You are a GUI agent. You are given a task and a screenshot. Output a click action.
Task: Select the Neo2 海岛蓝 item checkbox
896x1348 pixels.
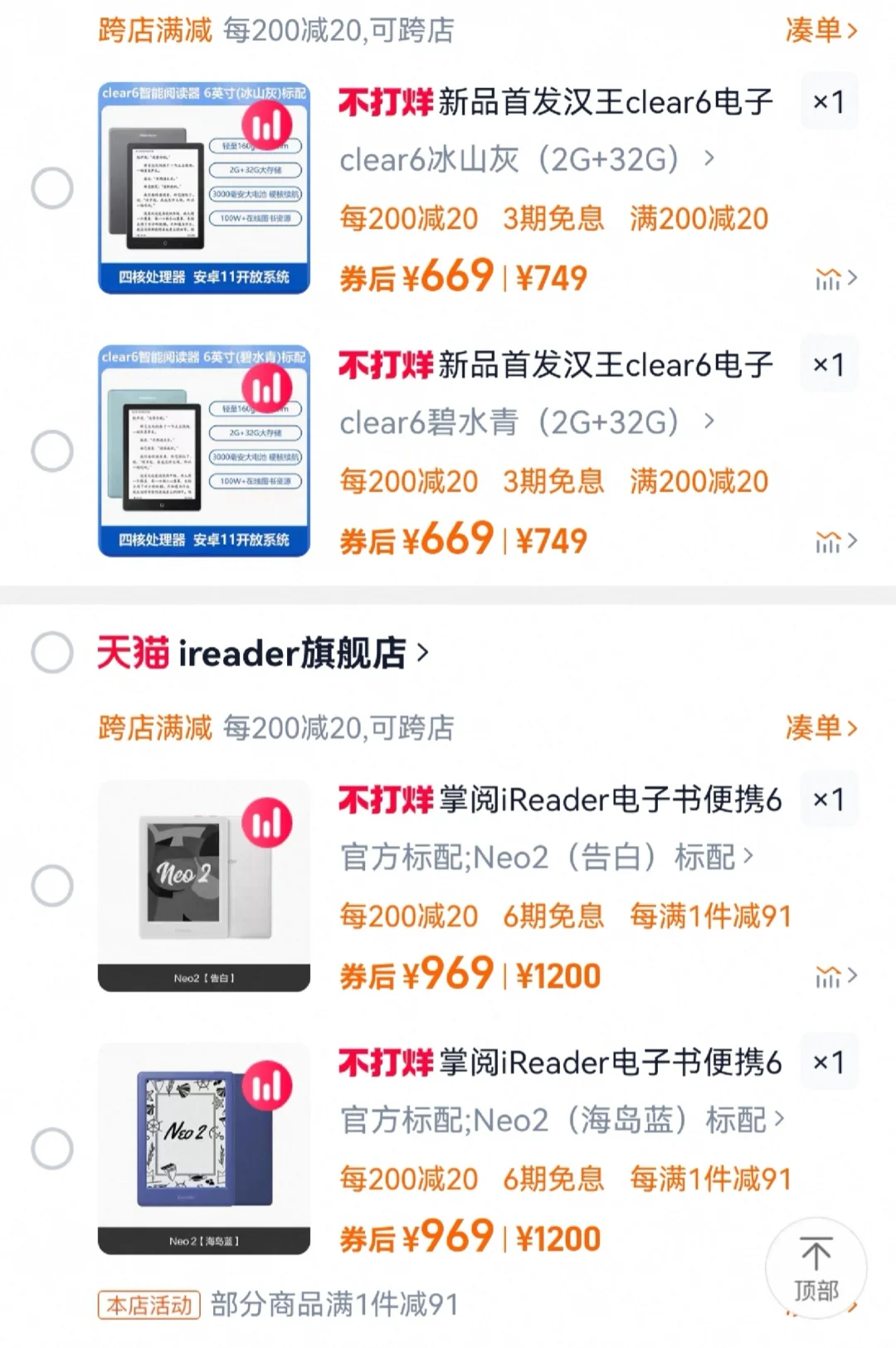[52, 1149]
